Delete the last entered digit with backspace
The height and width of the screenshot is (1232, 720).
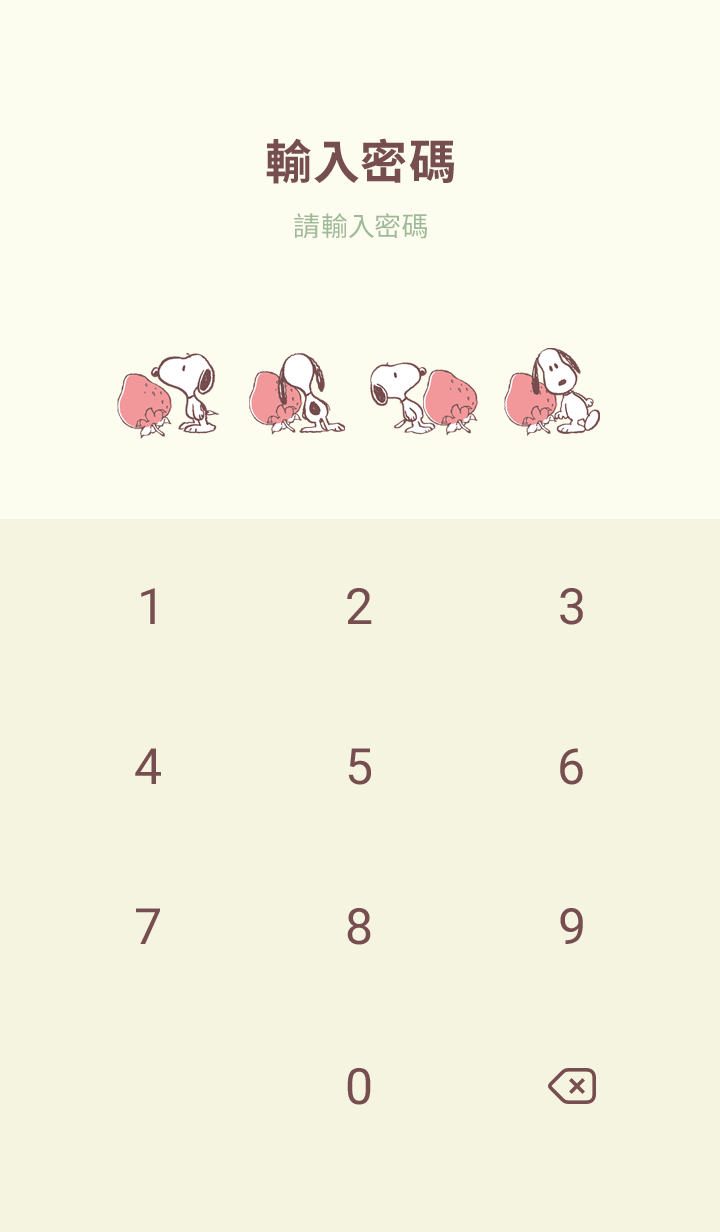click(572, 1086)
